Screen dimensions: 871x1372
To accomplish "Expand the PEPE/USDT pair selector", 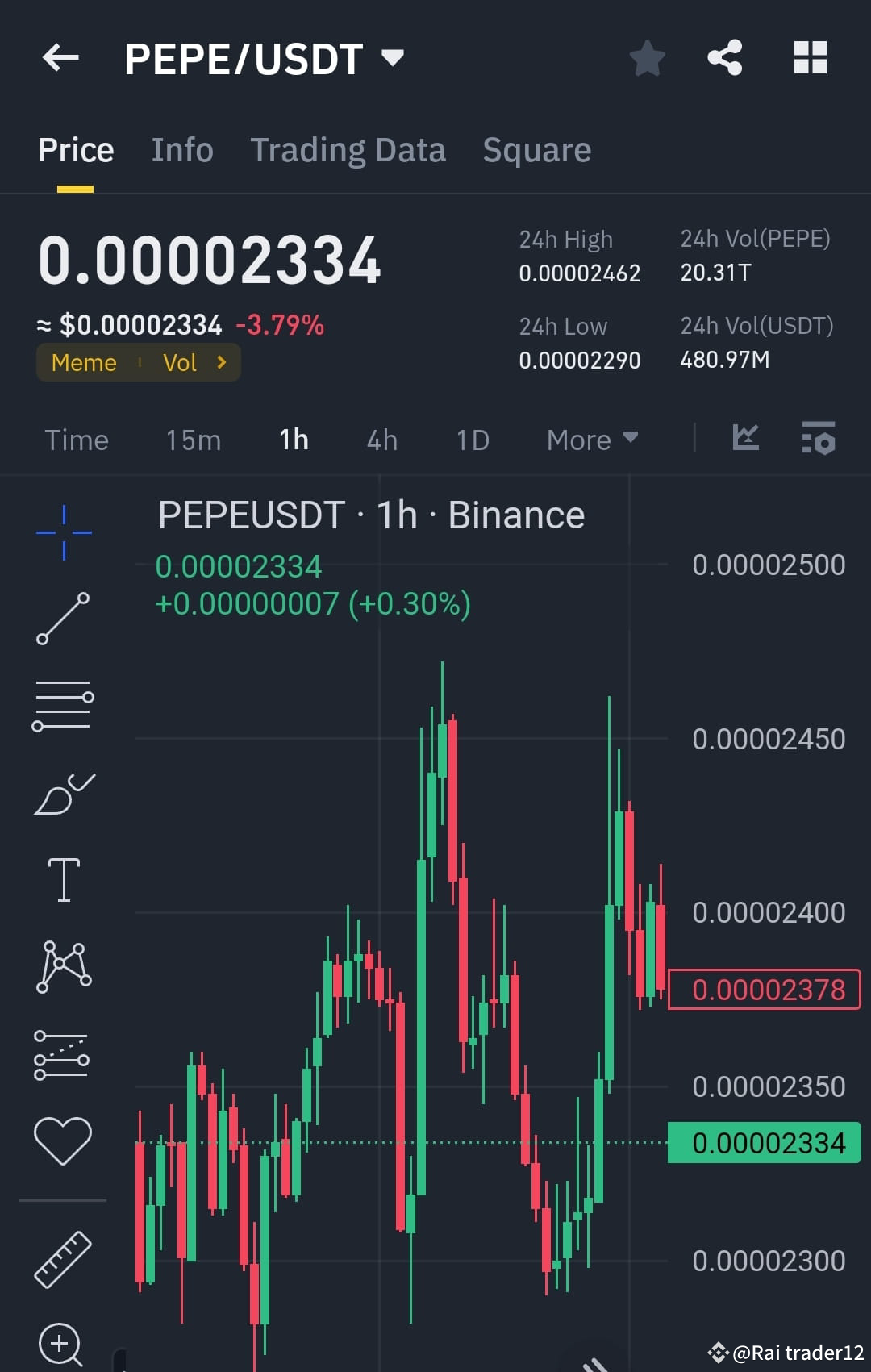I will [x=393, y=57].
